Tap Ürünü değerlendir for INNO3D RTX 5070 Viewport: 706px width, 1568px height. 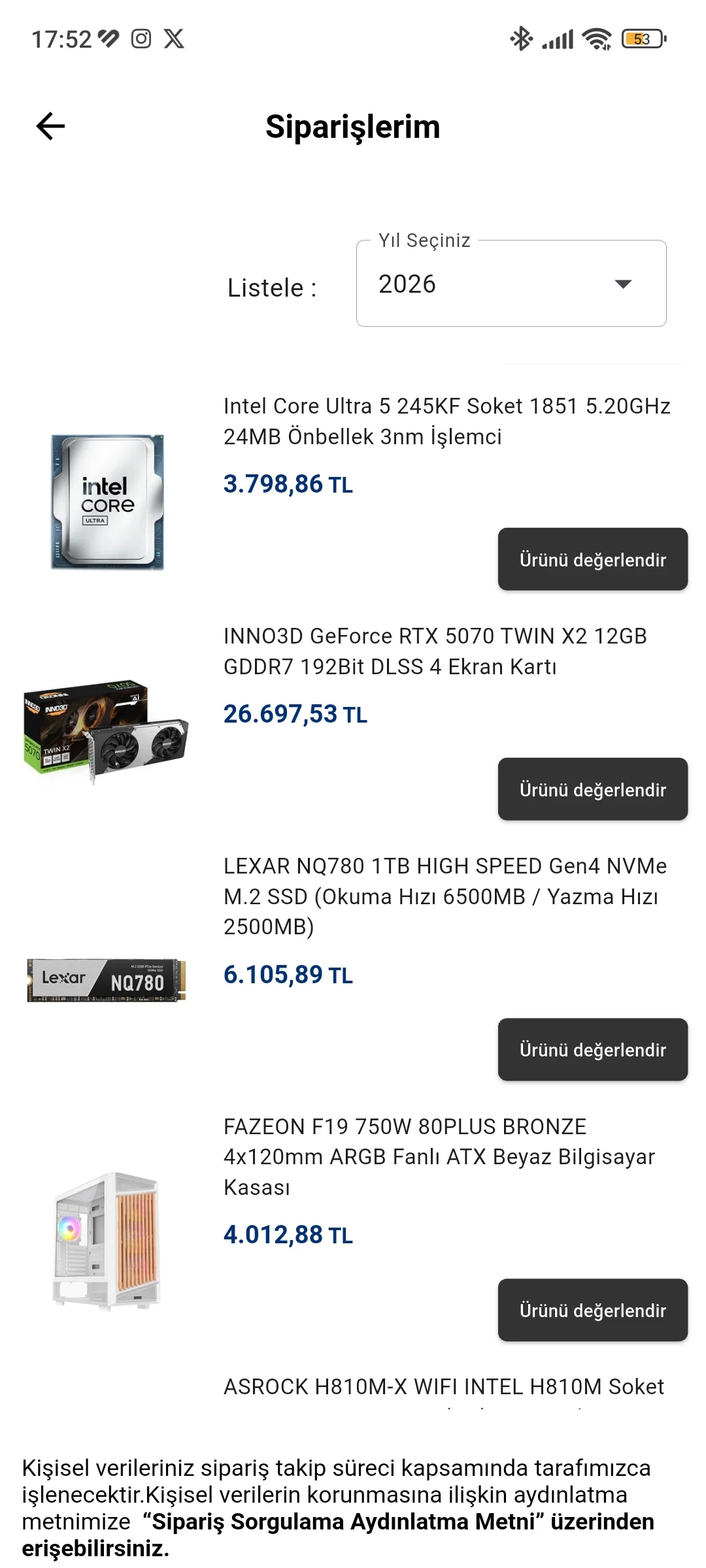click(x=592, y=789)
